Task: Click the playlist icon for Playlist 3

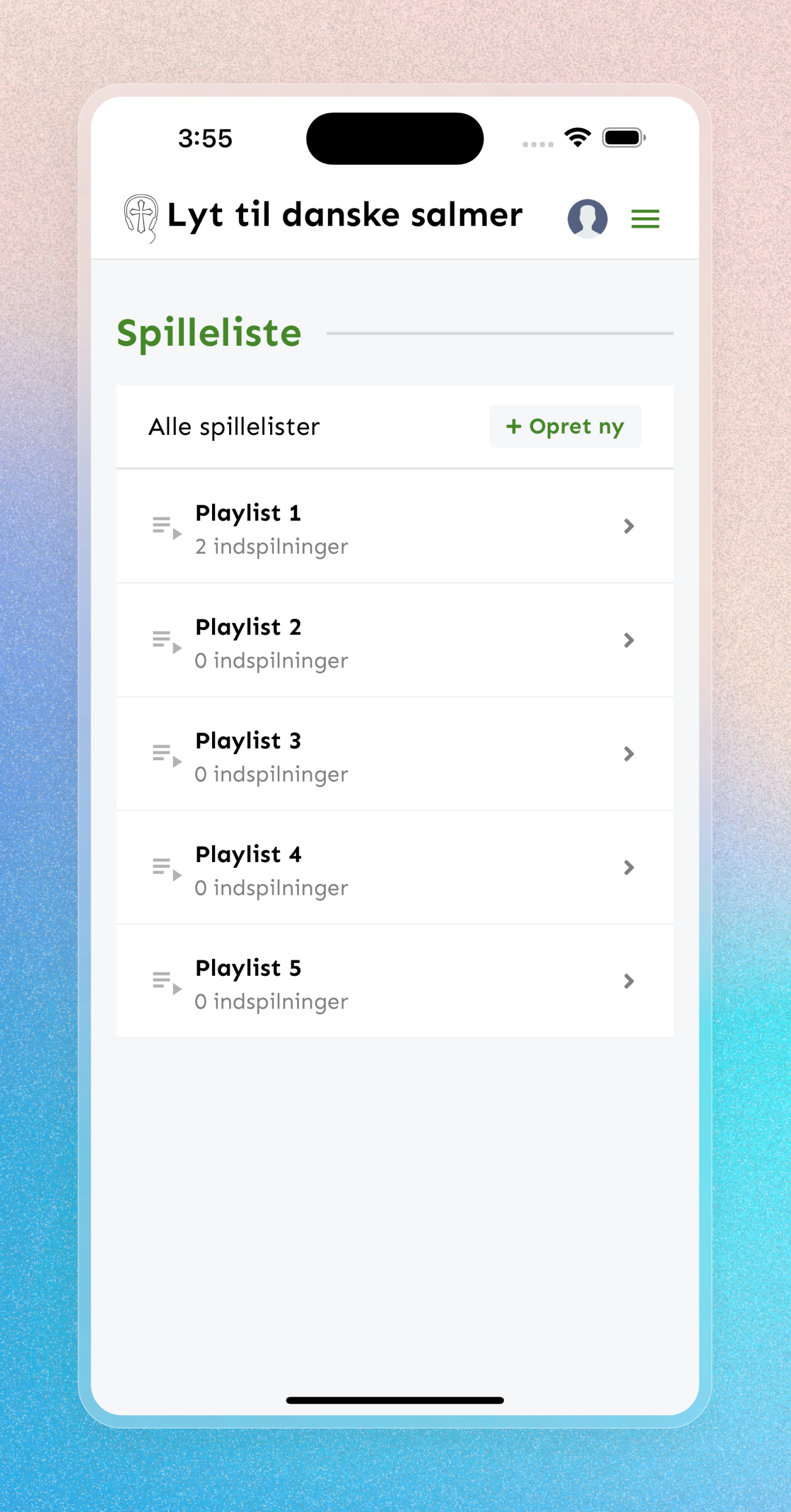Action: [166, 754]
